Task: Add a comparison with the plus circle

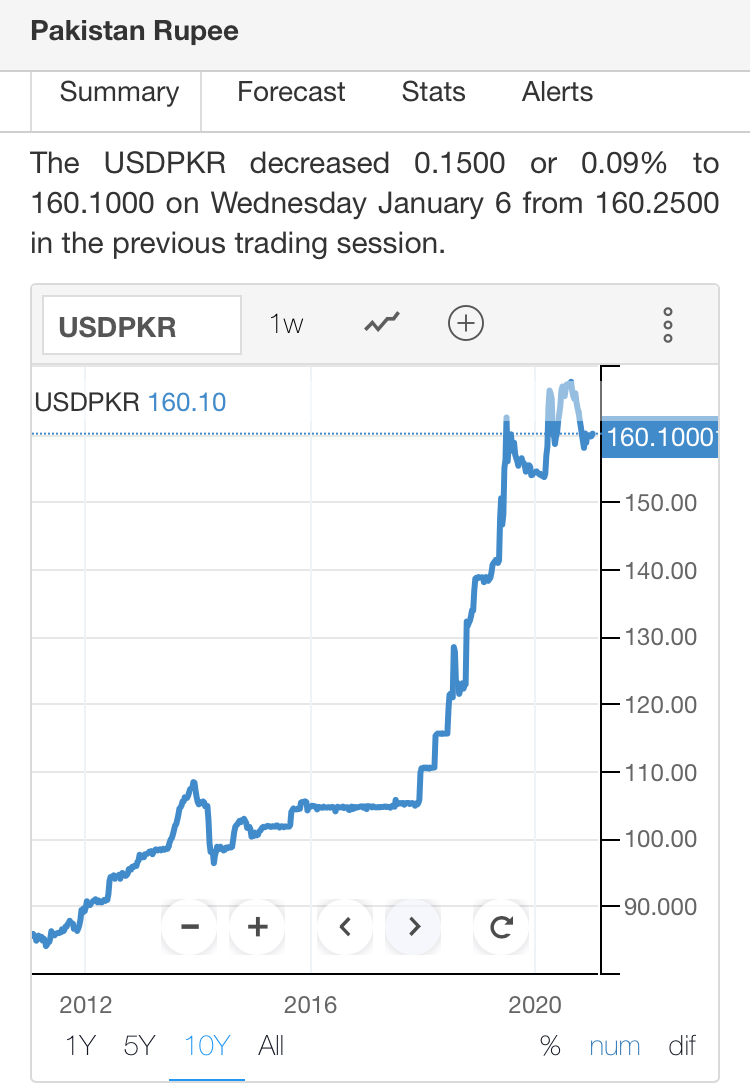Action: 466,324
